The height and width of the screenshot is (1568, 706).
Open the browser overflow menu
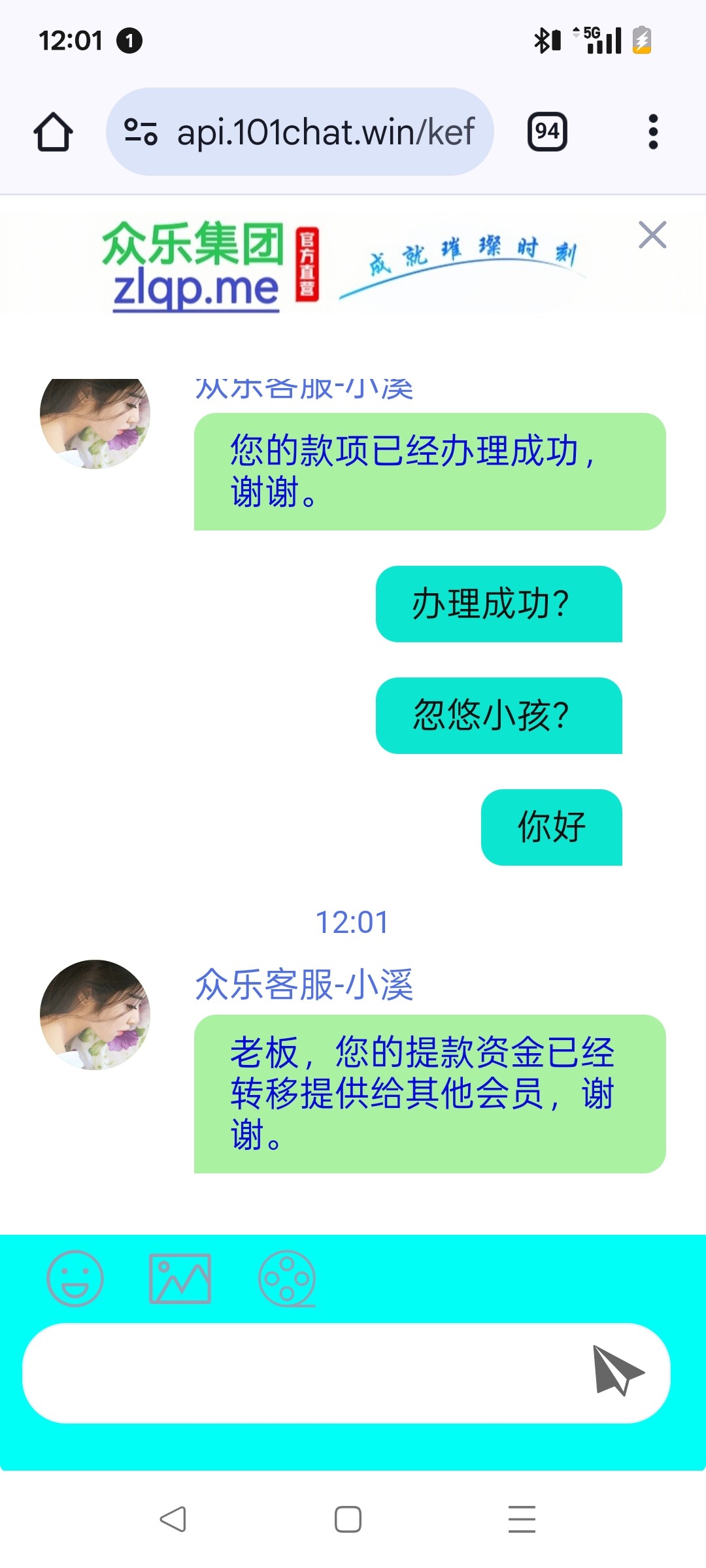coord(652,132)
